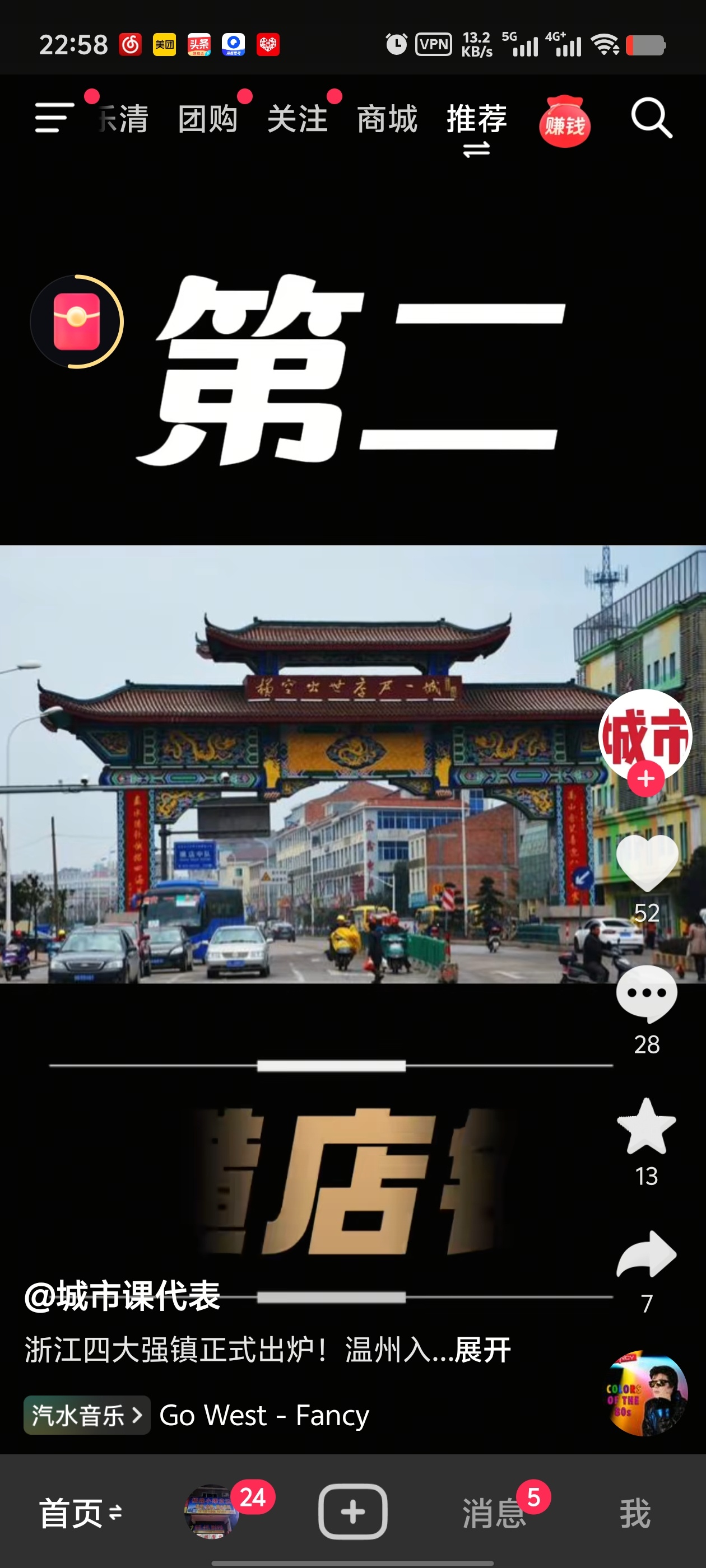Open the rotating music disc
706x1568 pixels.
coord(646,1394)
